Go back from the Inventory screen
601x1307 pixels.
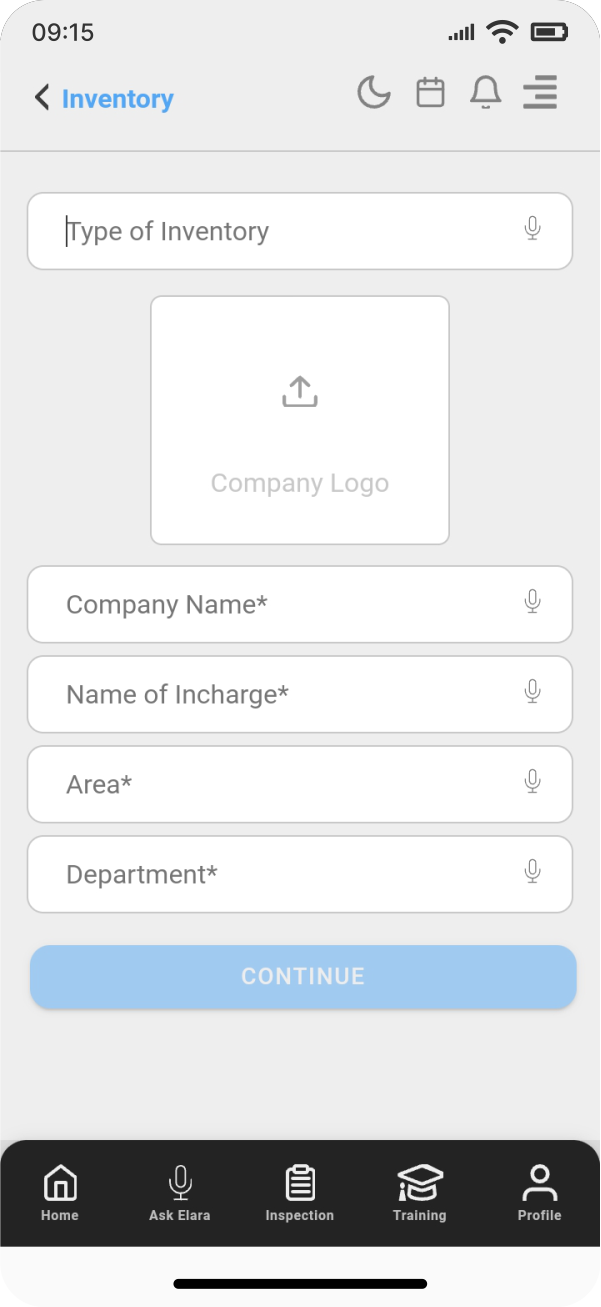(x=42, y=98)
